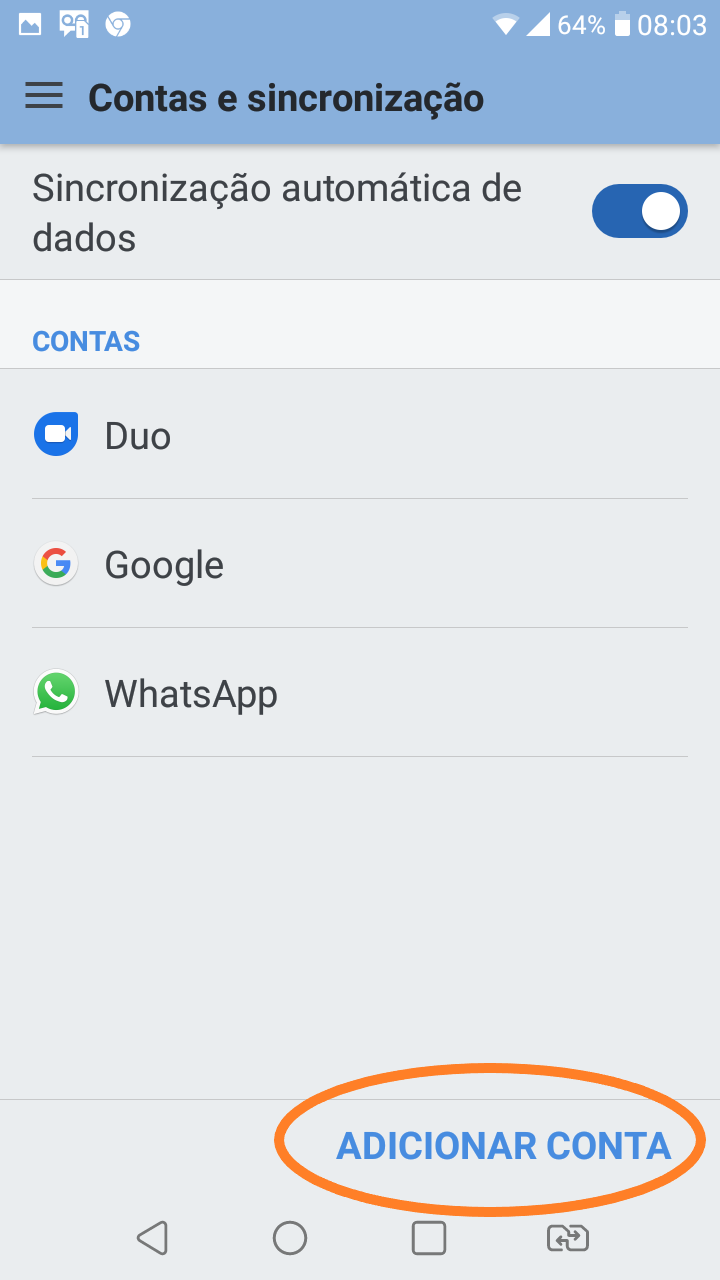Image resolution: width=720 pixels, height=1280 pixels.
Task: Open the Google account row
Action: 360,564
